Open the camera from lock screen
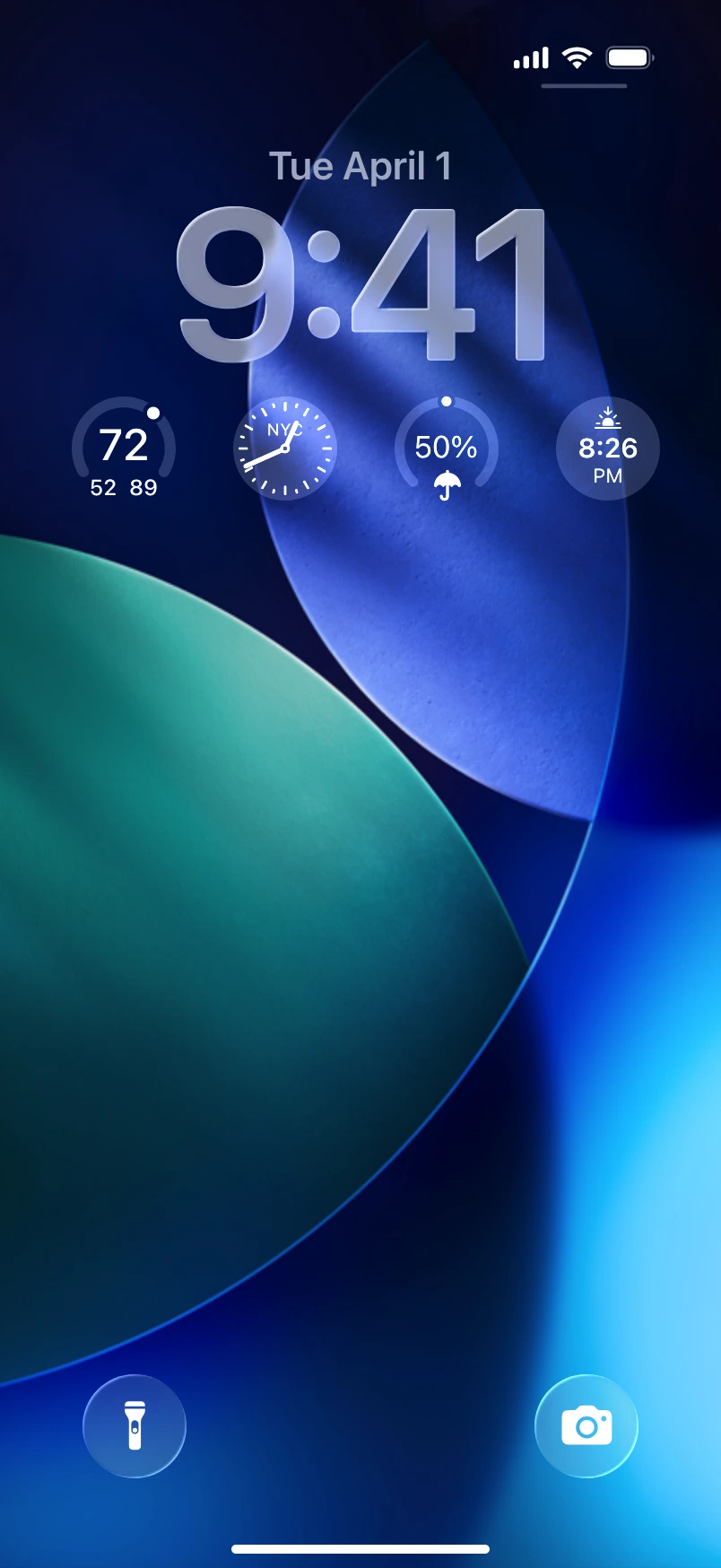 [x=586, y=1425]
